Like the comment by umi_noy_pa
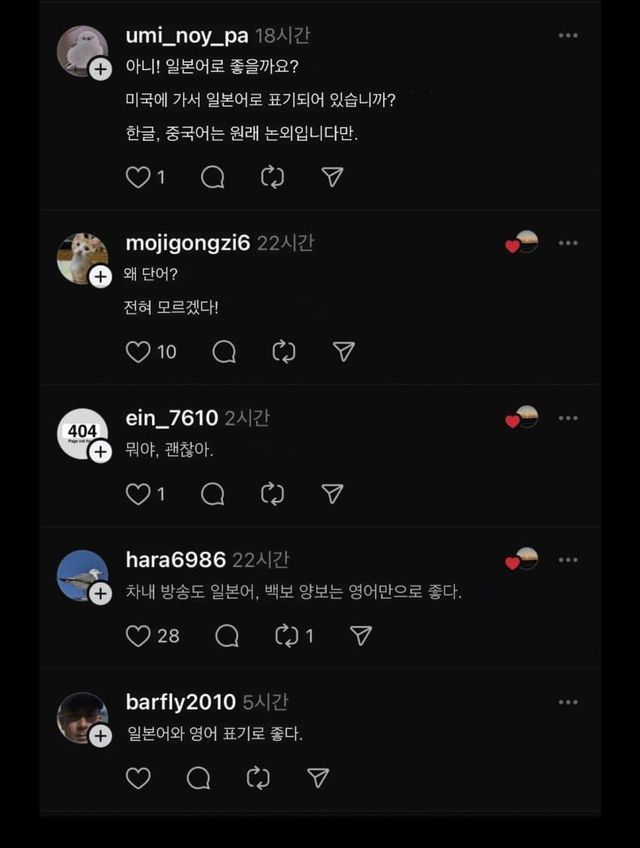 (137, 178)
